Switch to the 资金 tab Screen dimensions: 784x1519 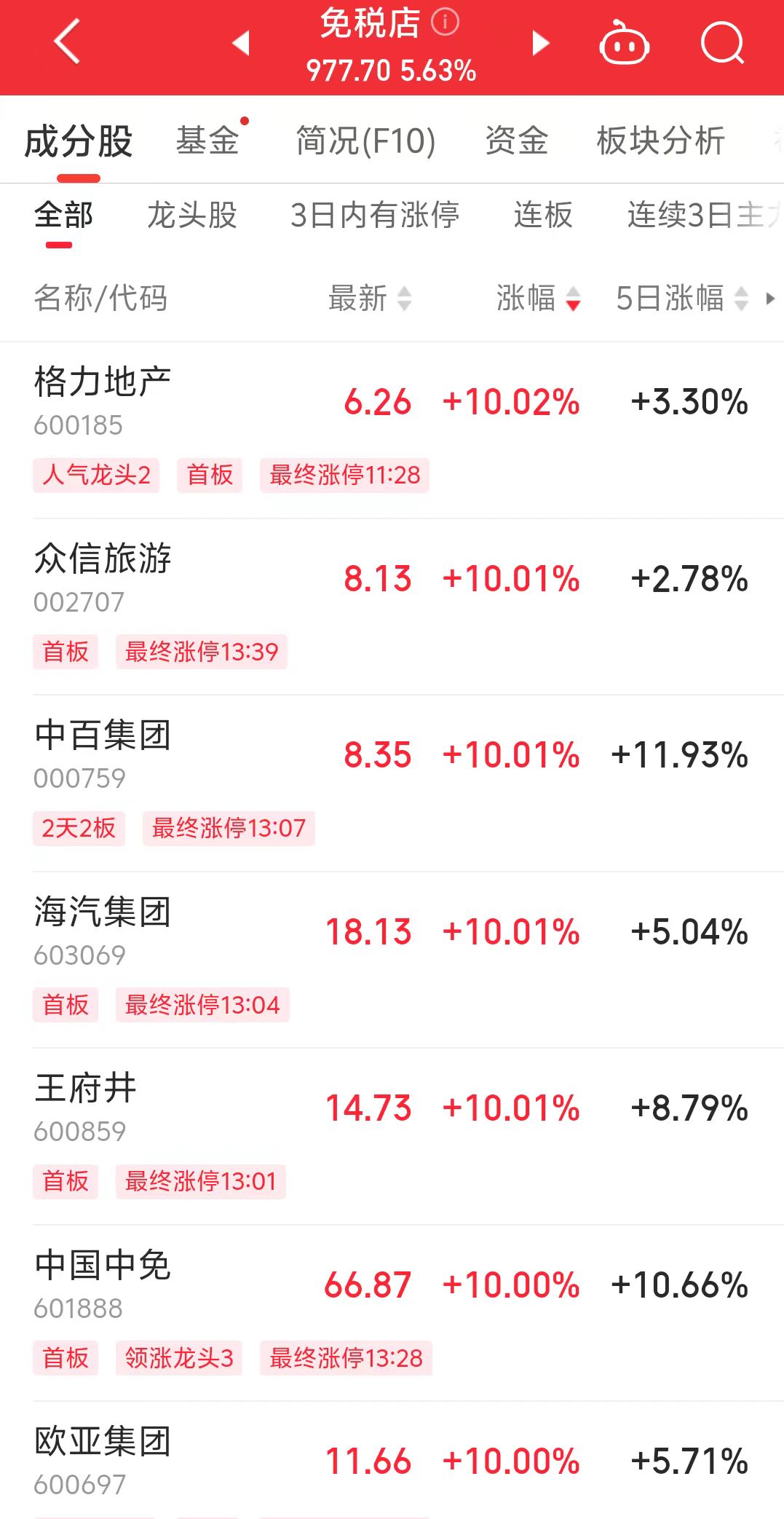[516, 141]
